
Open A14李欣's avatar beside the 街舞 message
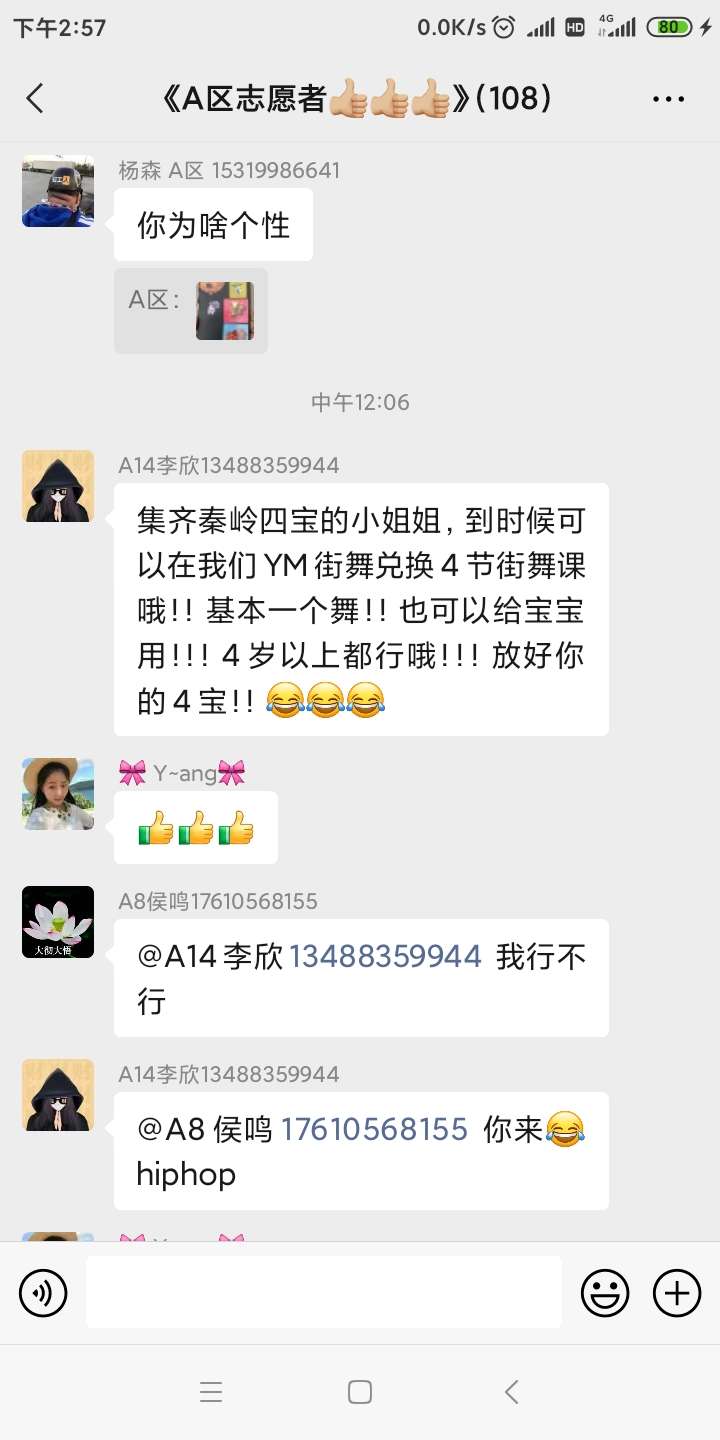pyautogui.click(x=58, y=486)
